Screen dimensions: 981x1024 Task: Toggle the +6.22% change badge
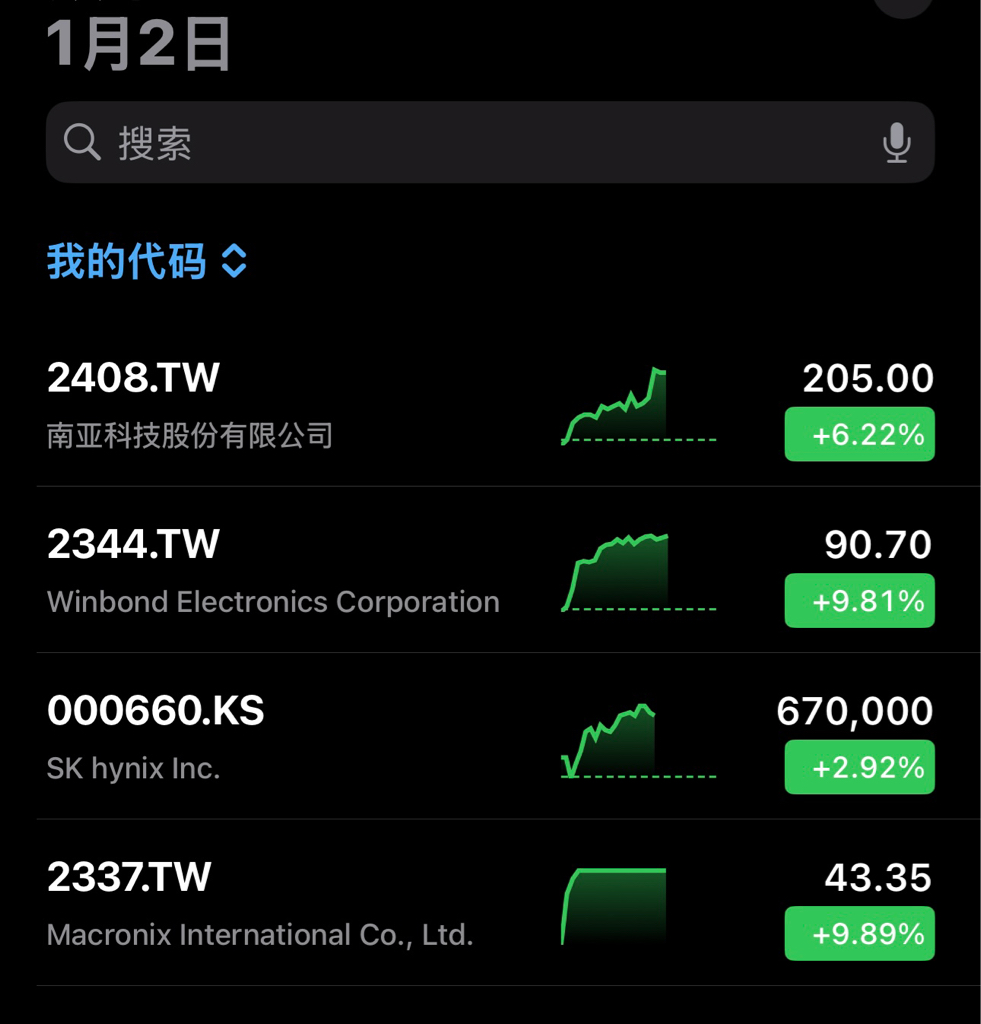[859, 435]
